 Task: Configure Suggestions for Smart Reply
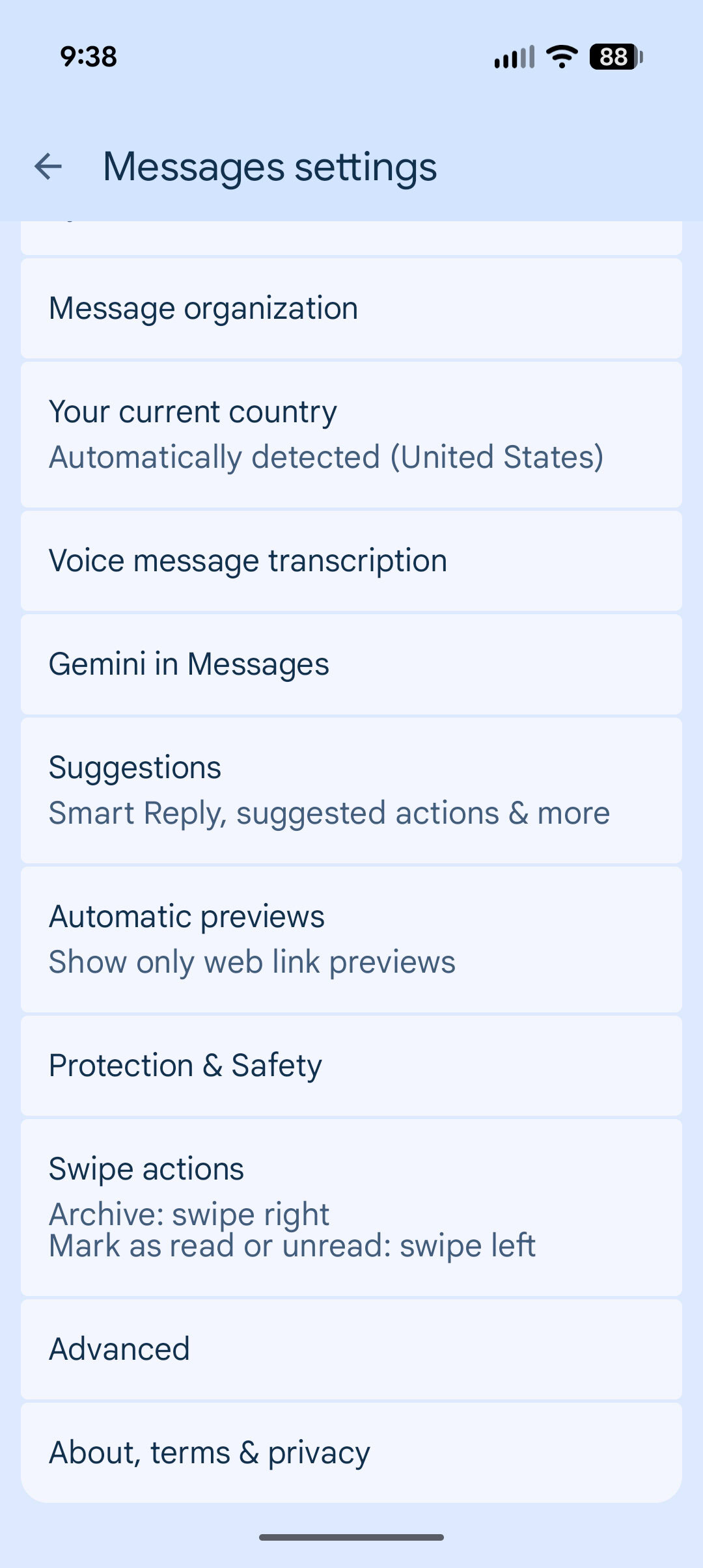(351, 789)
